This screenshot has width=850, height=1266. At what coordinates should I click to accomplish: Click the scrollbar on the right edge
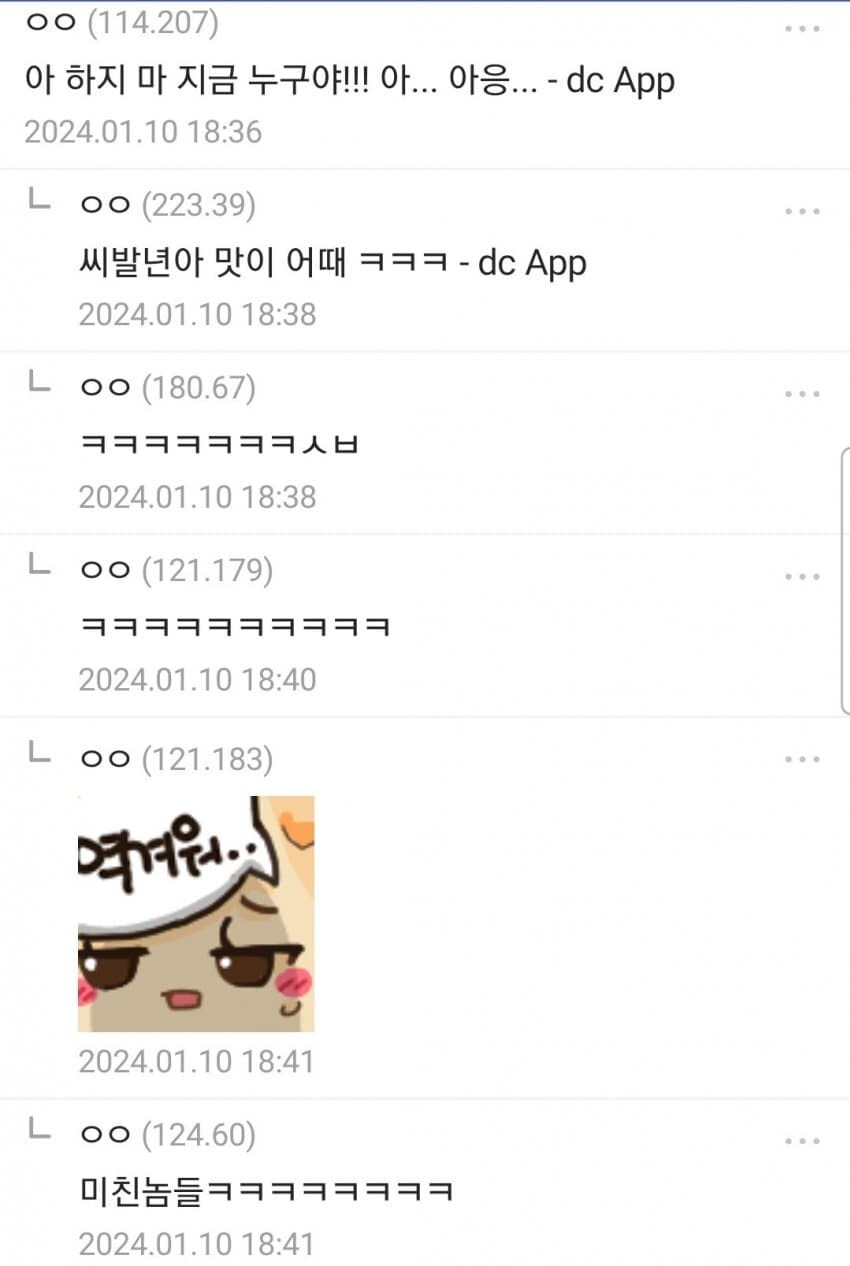point(843,580)
